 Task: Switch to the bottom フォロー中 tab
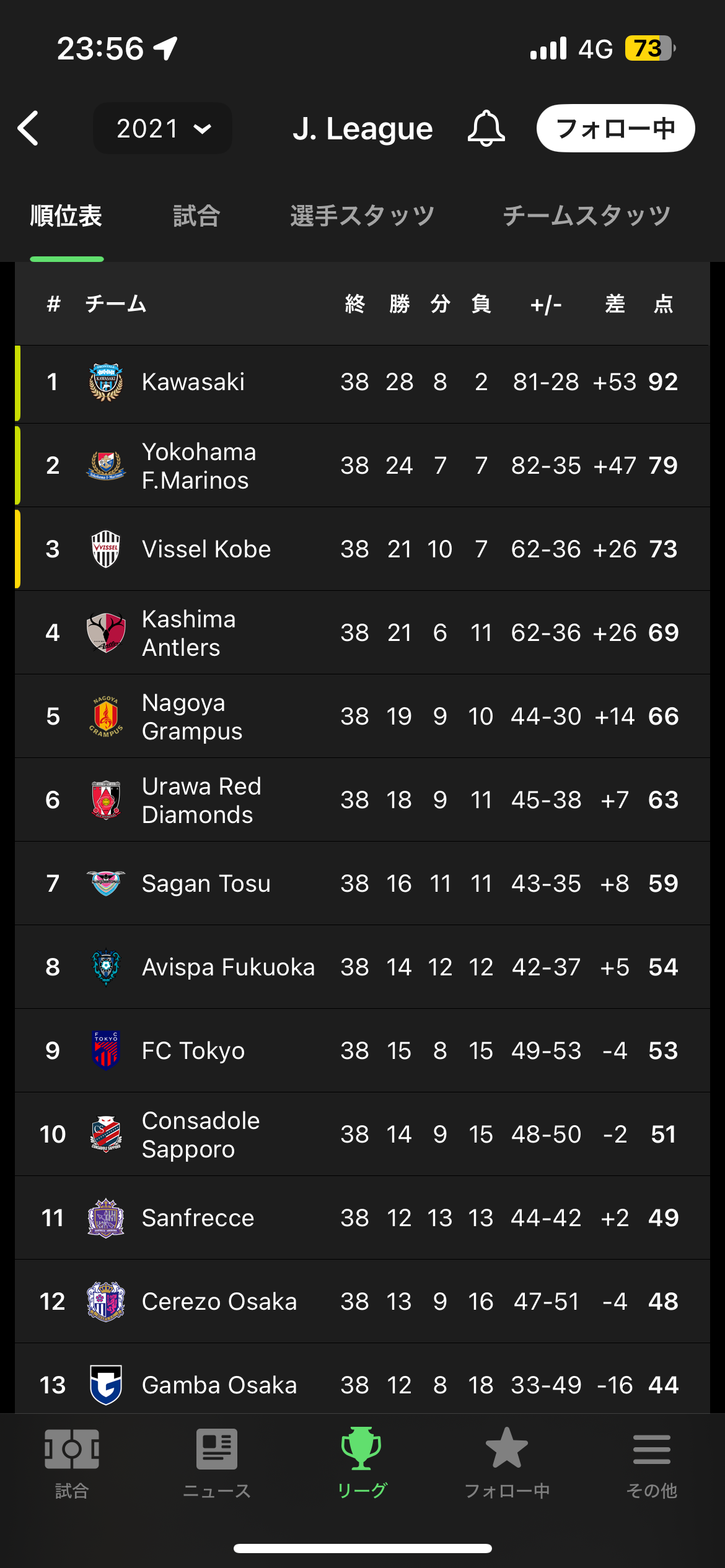tap(507, 1463)
